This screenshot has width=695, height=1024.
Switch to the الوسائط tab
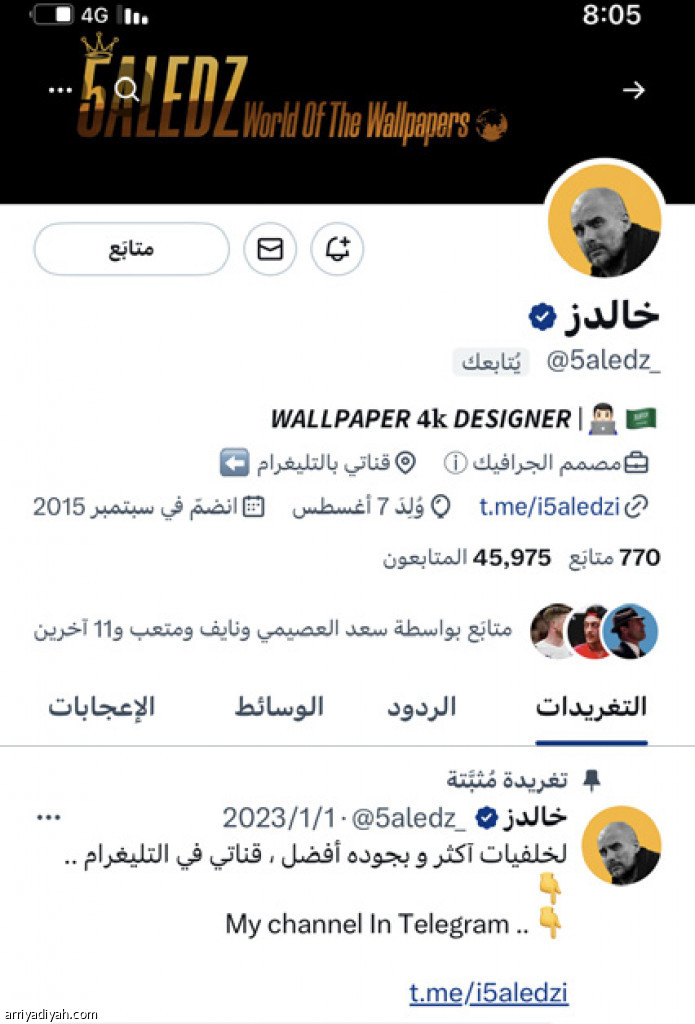tap(280, 707)
